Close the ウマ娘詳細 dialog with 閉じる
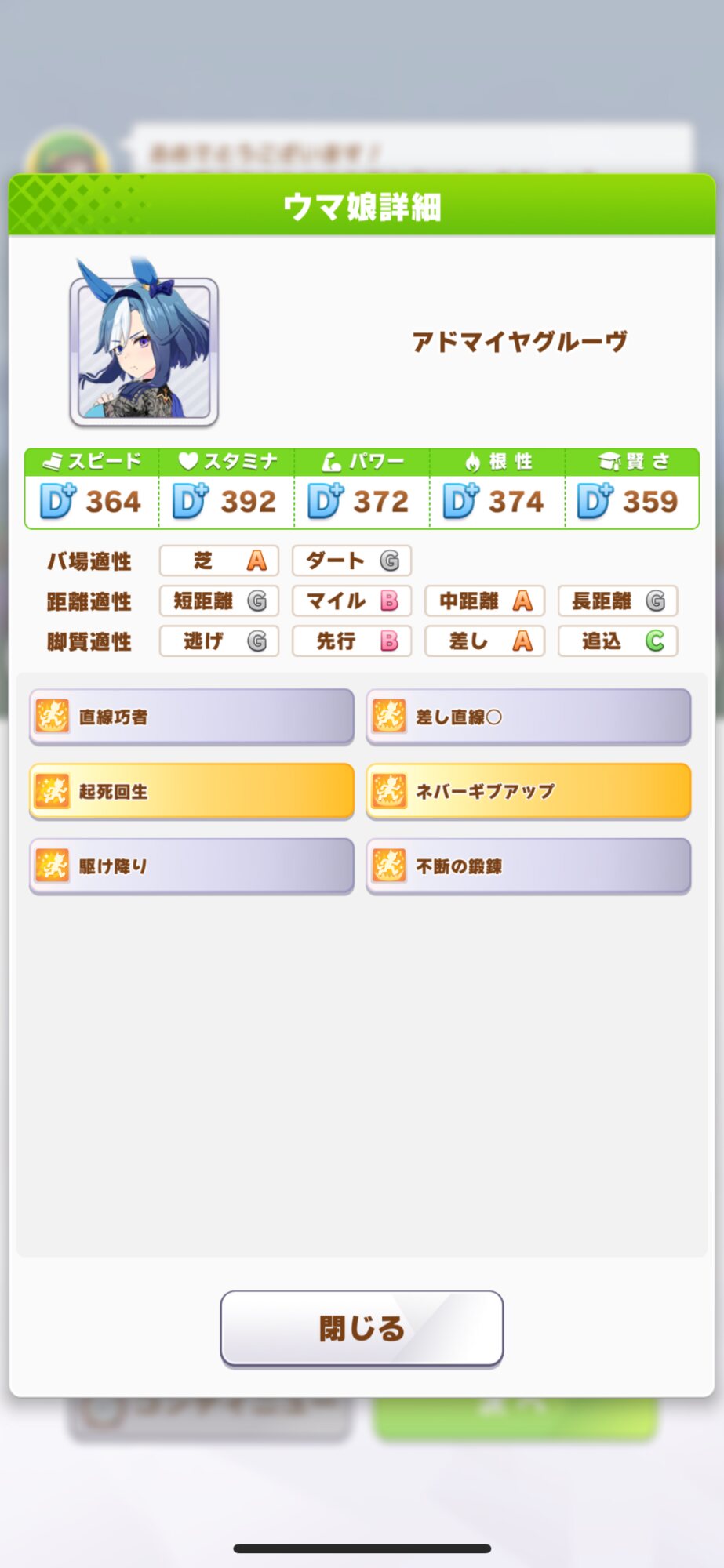 tap(362, 1328)
